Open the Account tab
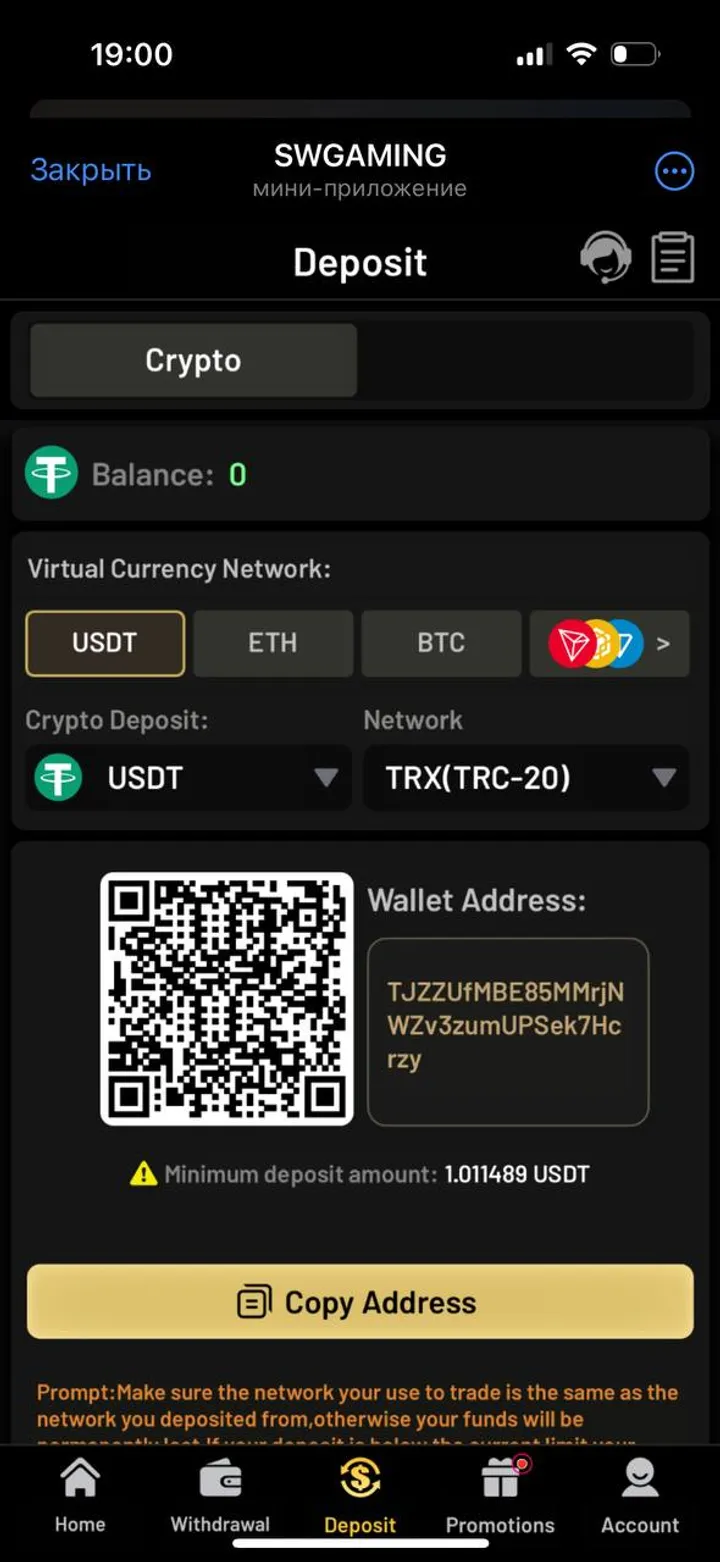Image resolution: width=720 pixels, height=1562 pixels. point(640,1495)
